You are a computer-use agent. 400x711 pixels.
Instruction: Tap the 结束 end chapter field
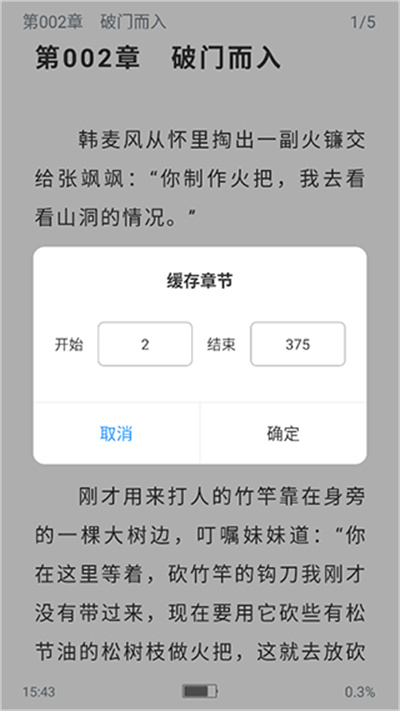(298, 344)
